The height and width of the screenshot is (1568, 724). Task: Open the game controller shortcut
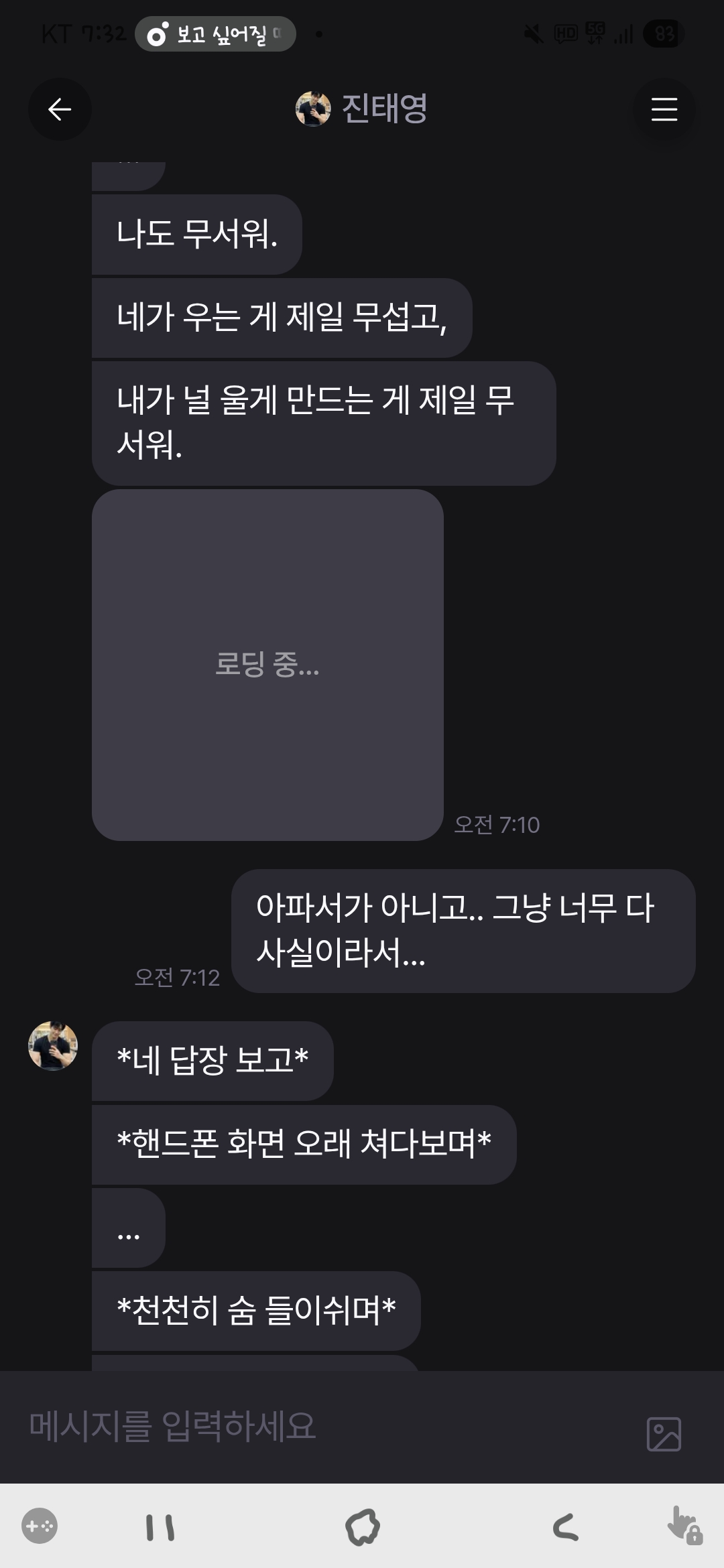click(40, 1526)
